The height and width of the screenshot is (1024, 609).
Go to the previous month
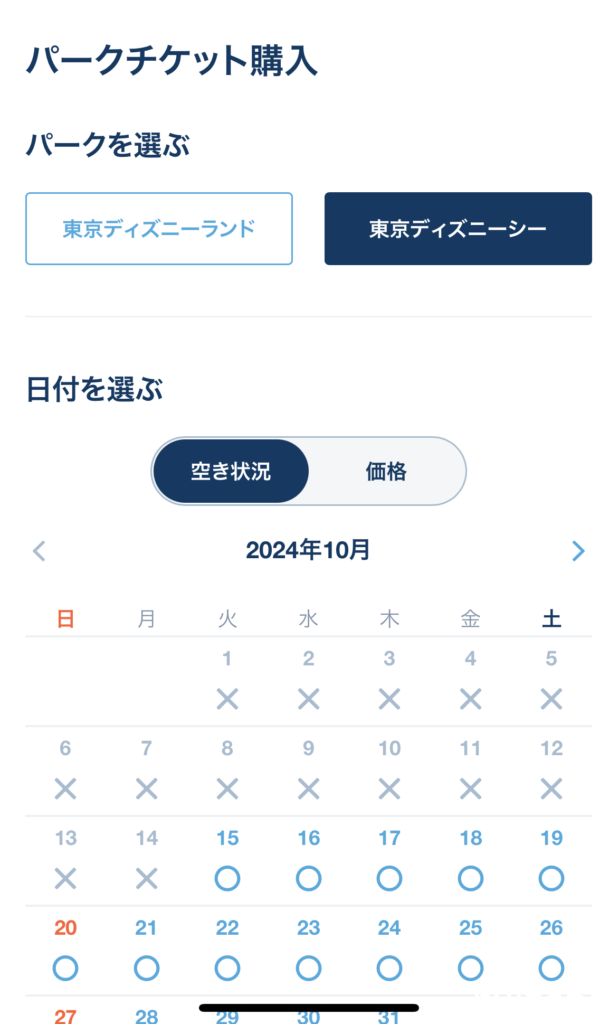39,550
